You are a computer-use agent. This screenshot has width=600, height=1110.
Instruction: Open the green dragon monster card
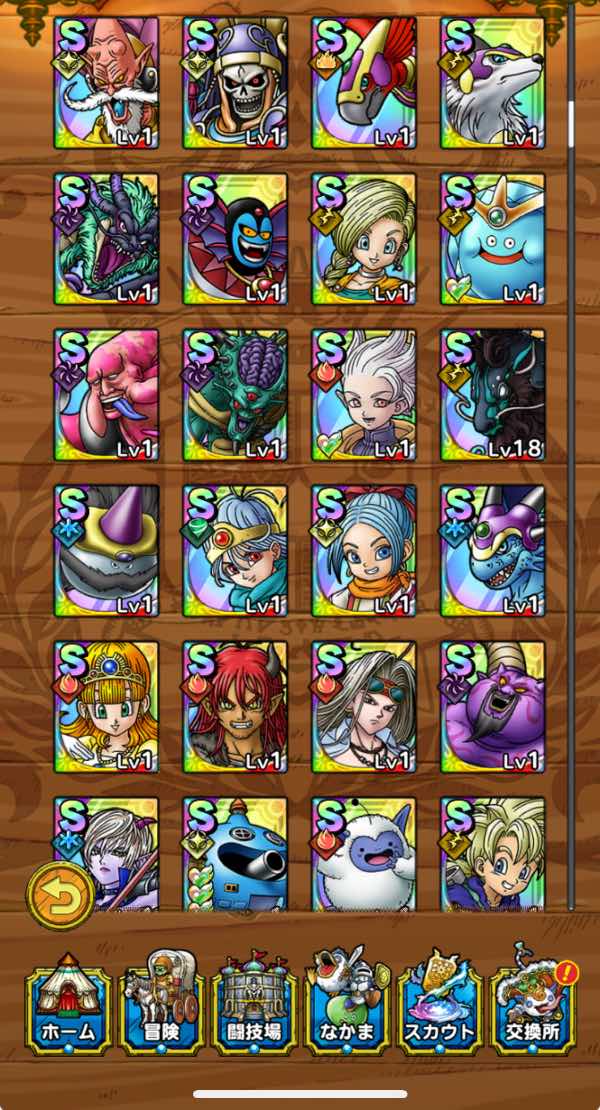106,239
